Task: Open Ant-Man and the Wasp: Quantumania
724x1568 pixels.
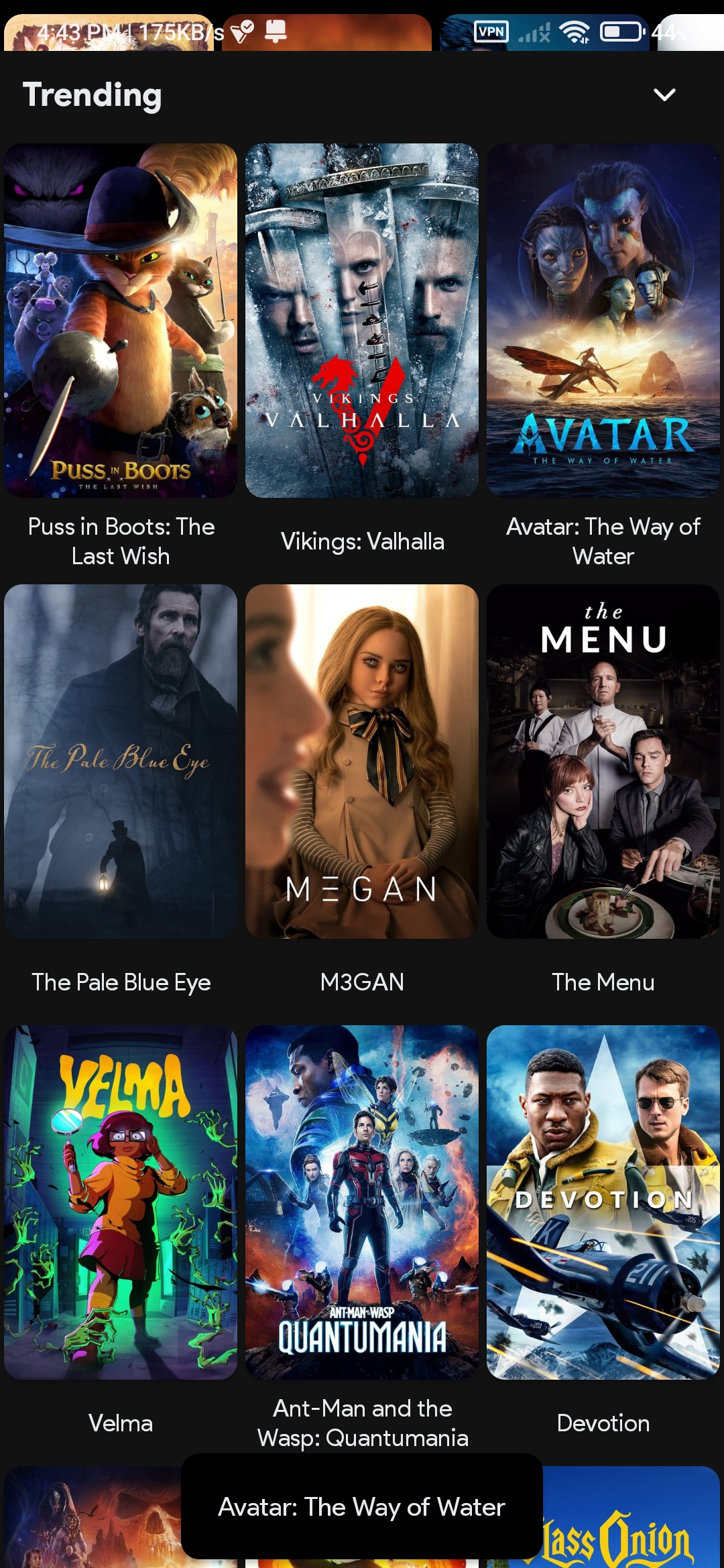Action: pos(362,1202)
